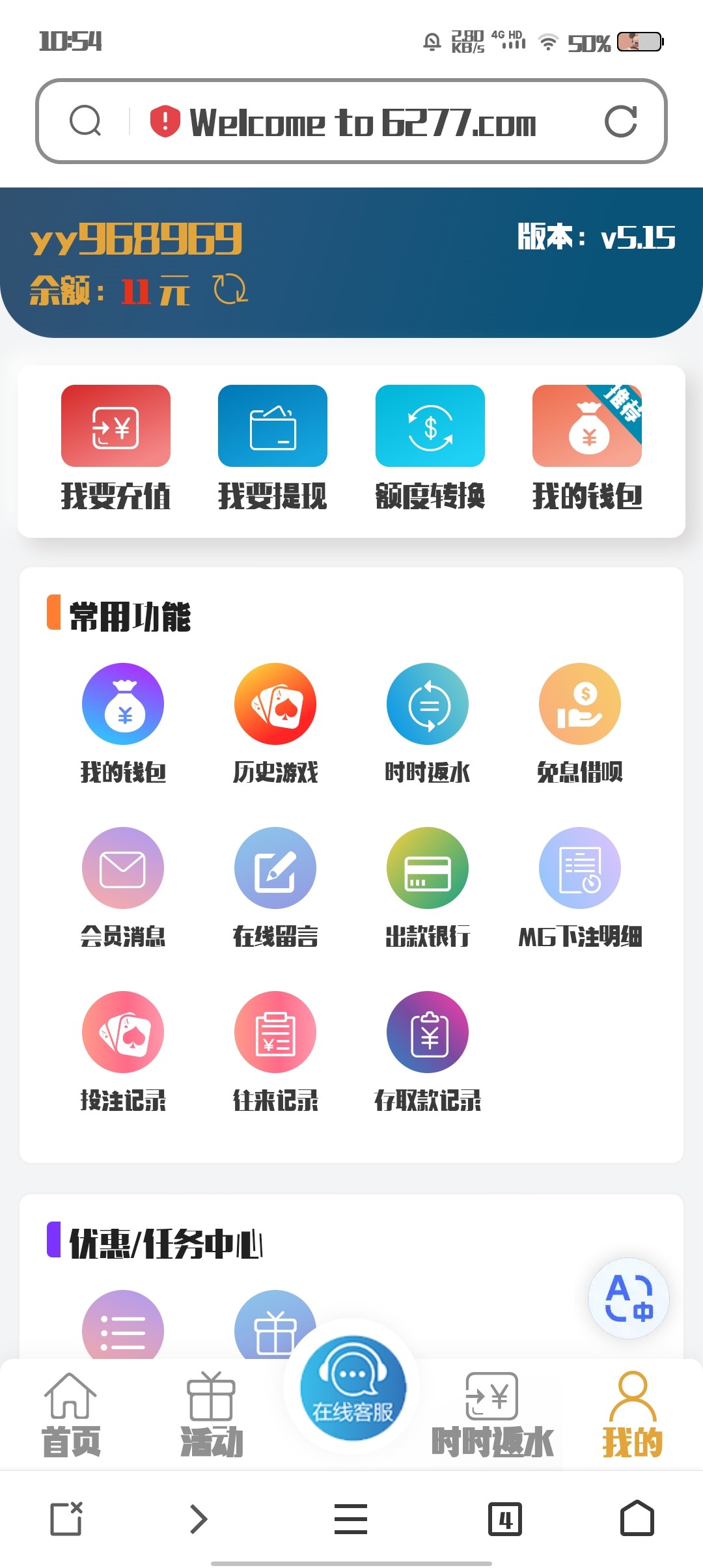Screen dimensions: 703x1568
Task: Open 我要提现 to withdraw
Action: tap(273, 448)
